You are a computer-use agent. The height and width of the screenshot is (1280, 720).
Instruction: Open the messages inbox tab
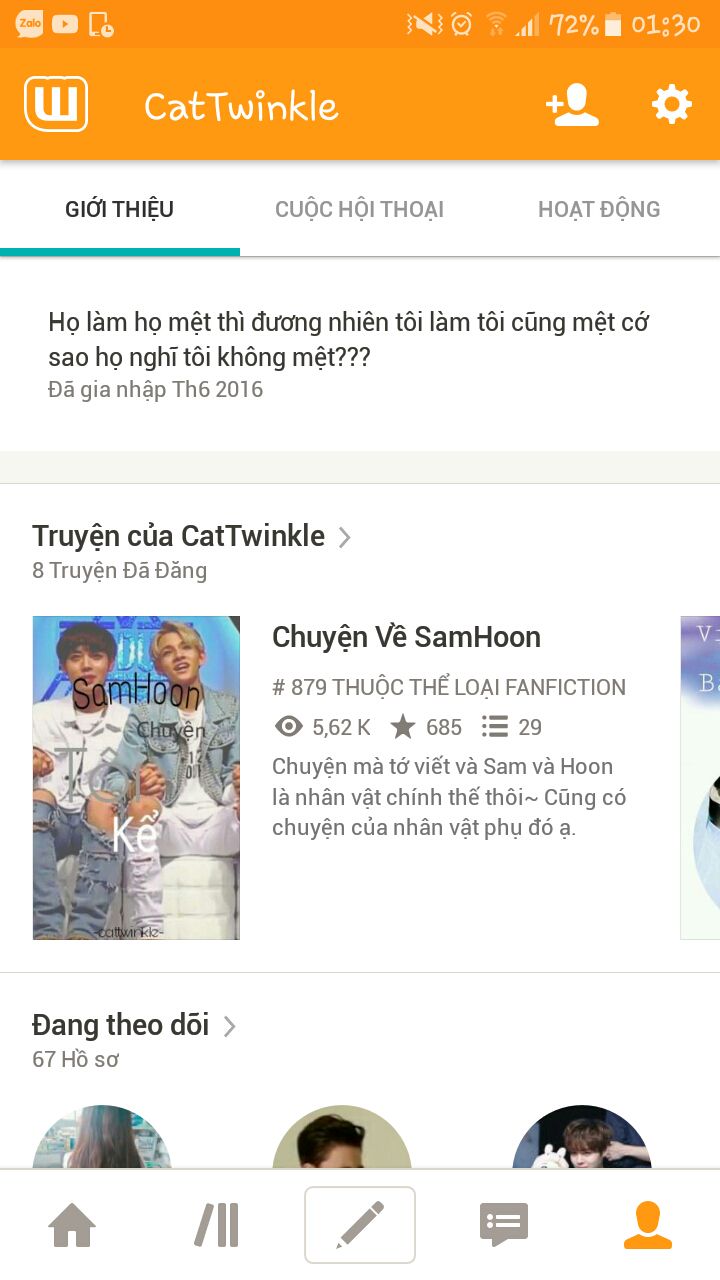(504, 1225)
